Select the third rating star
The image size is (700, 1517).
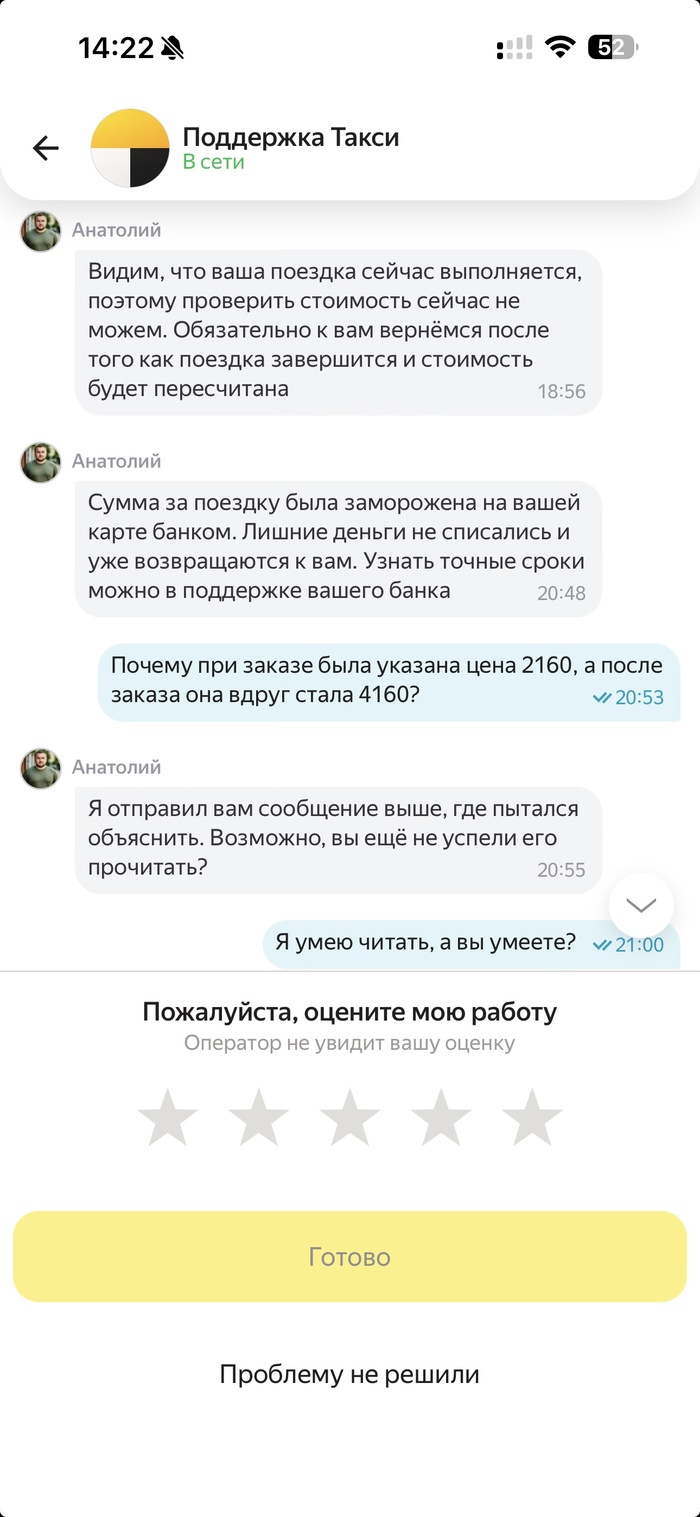click(x=349, y=1118)
